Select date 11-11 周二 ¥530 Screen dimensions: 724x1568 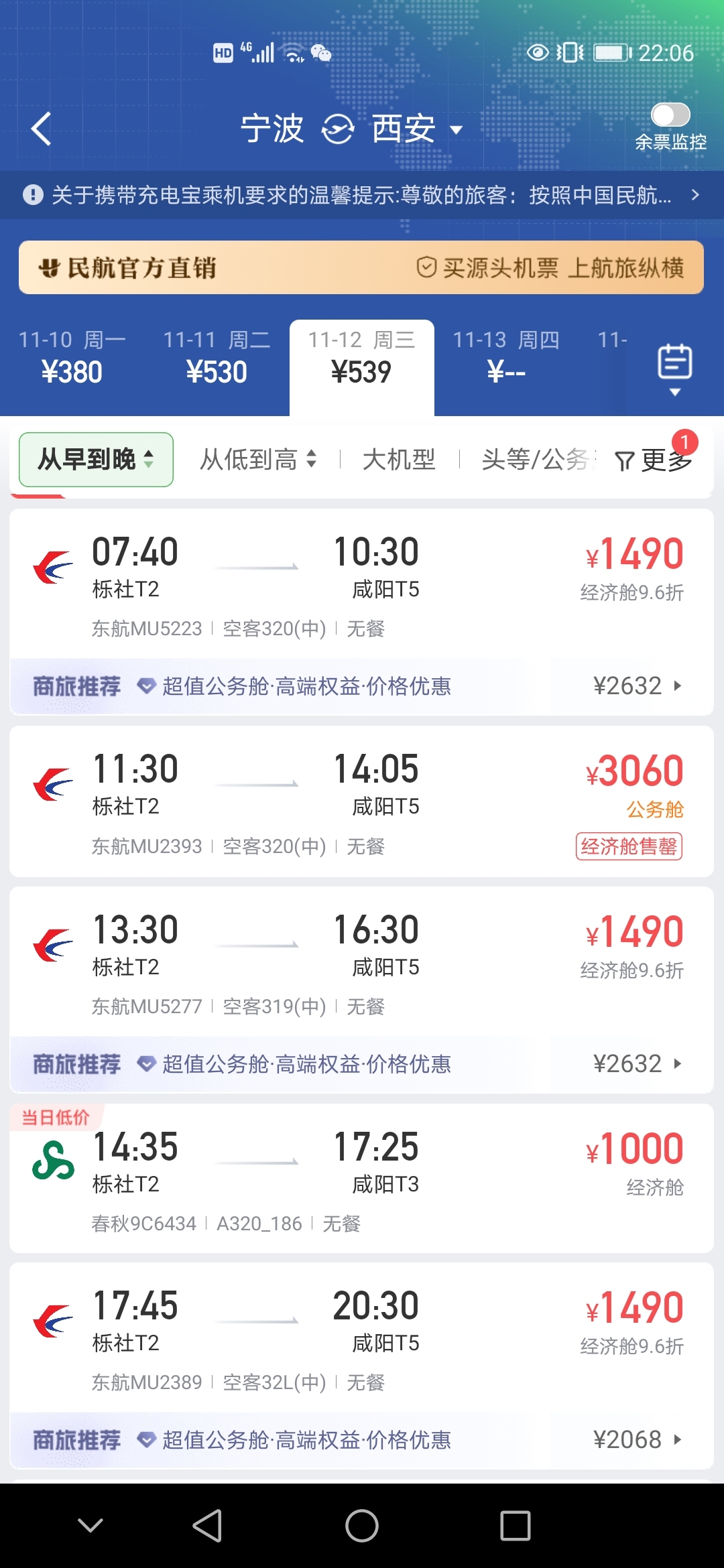[217, 358]
